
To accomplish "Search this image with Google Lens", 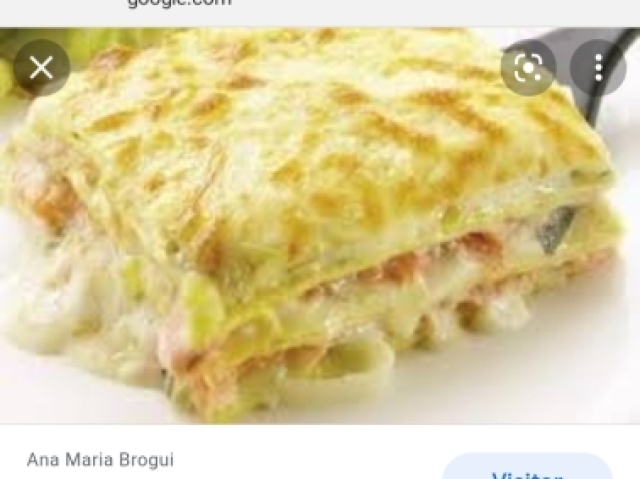I will point(528,68).
